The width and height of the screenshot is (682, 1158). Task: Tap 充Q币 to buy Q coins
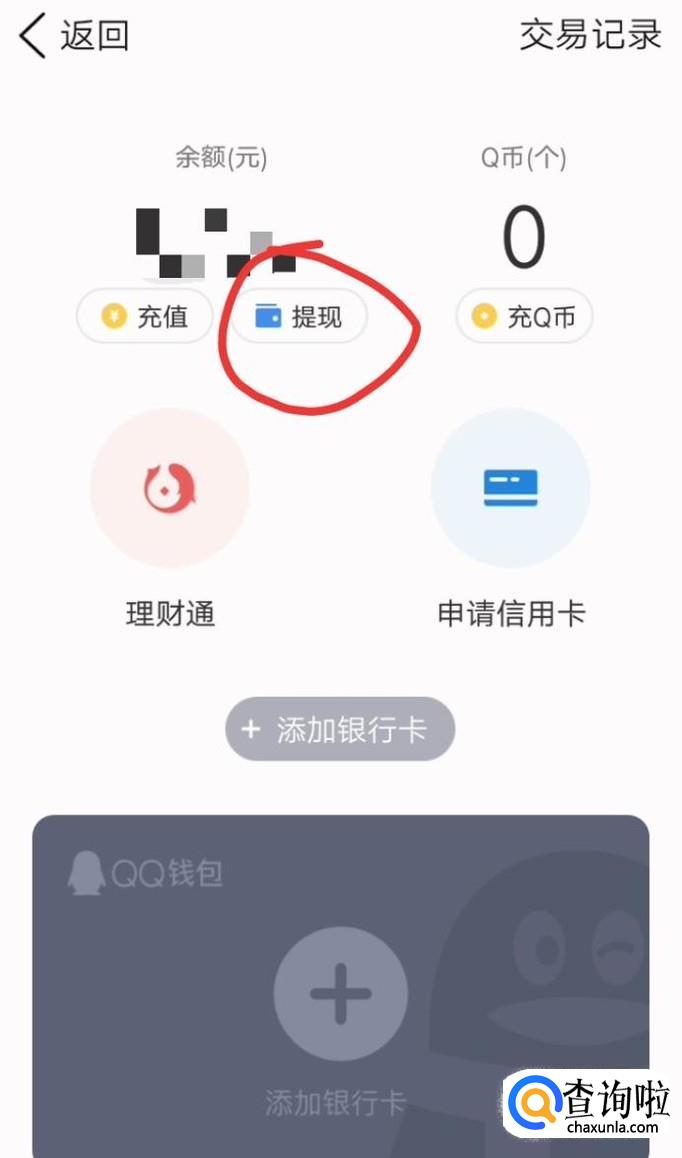tap(524, 317)
